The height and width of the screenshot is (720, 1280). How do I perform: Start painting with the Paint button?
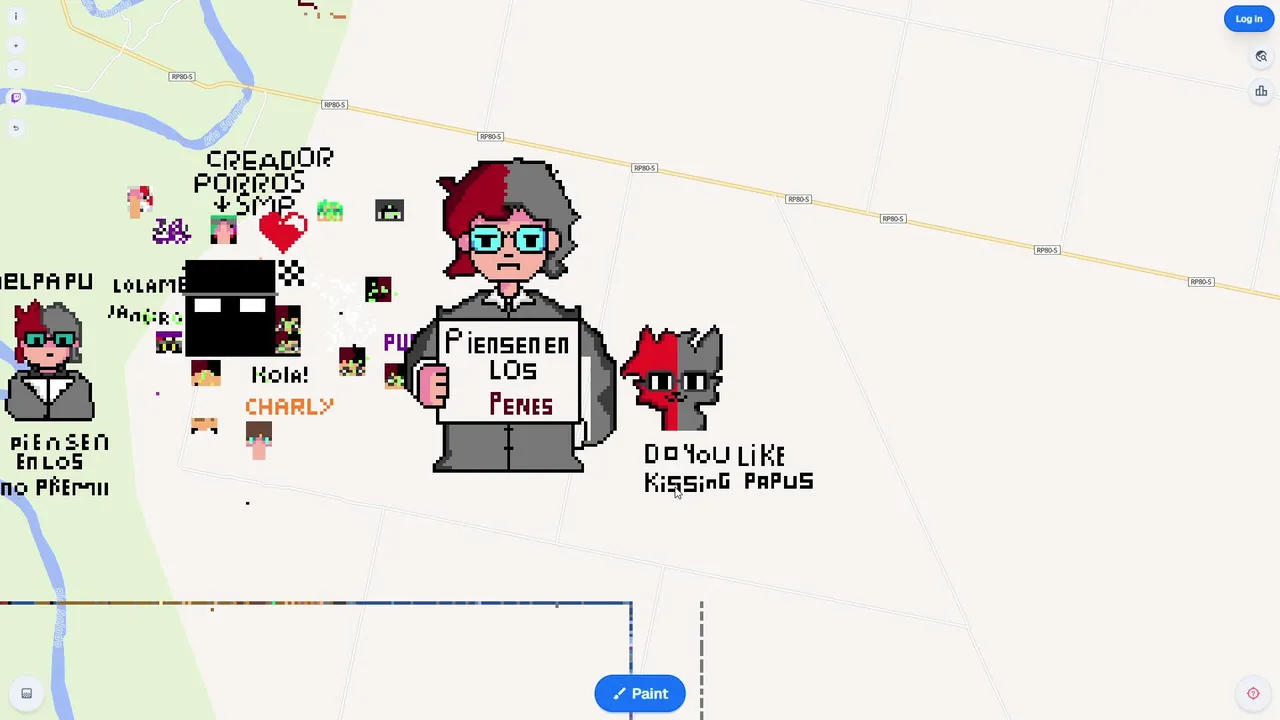coord(640,694)
